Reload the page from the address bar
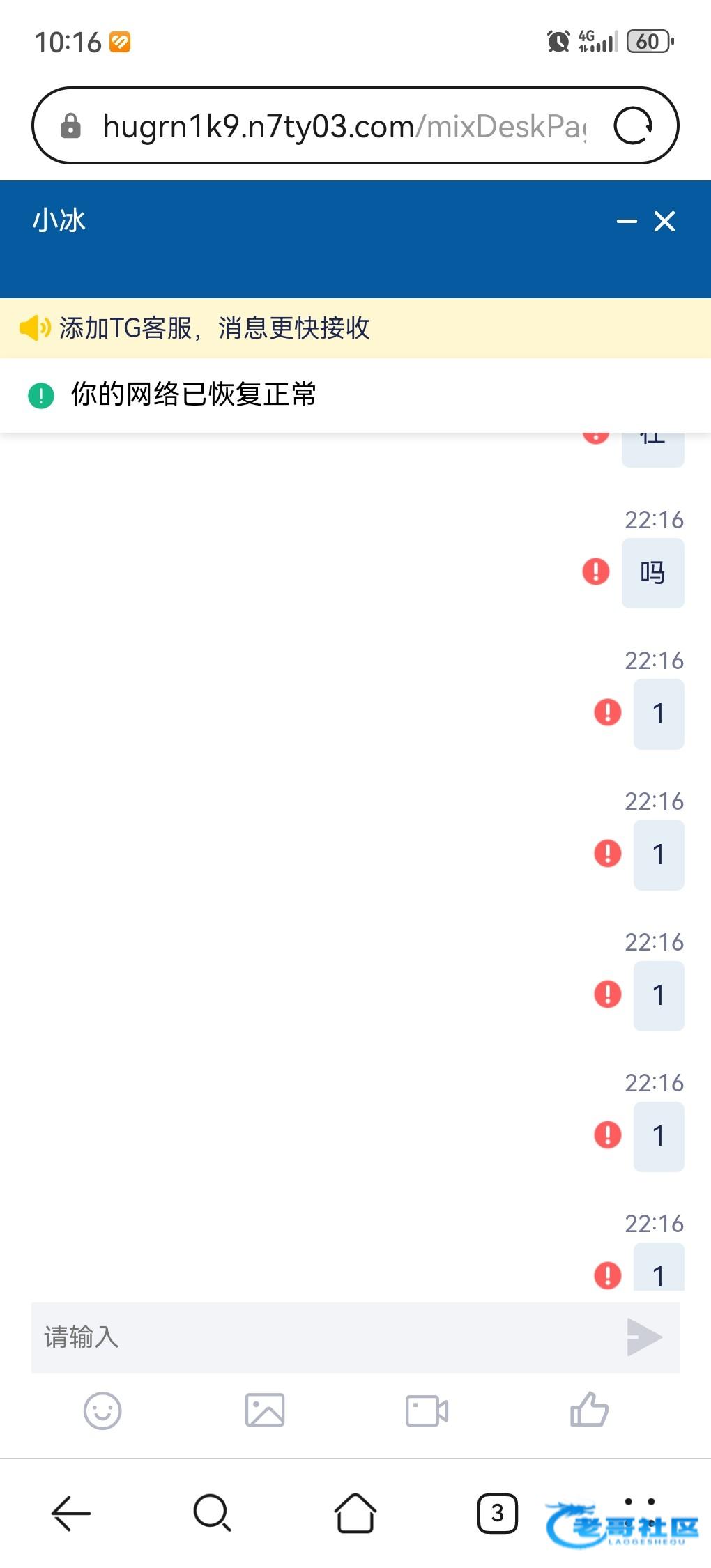 (633, 126)
